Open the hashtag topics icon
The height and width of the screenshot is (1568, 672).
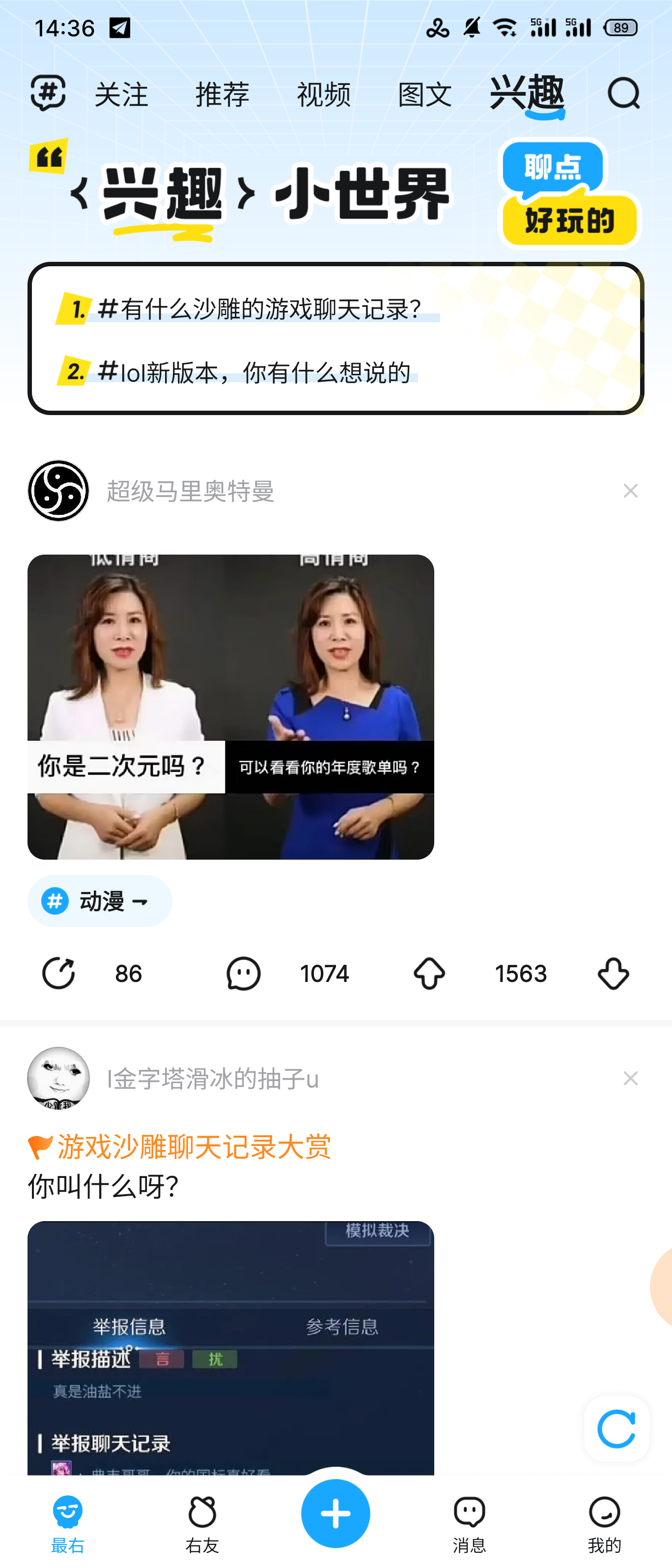coord(48,93)
